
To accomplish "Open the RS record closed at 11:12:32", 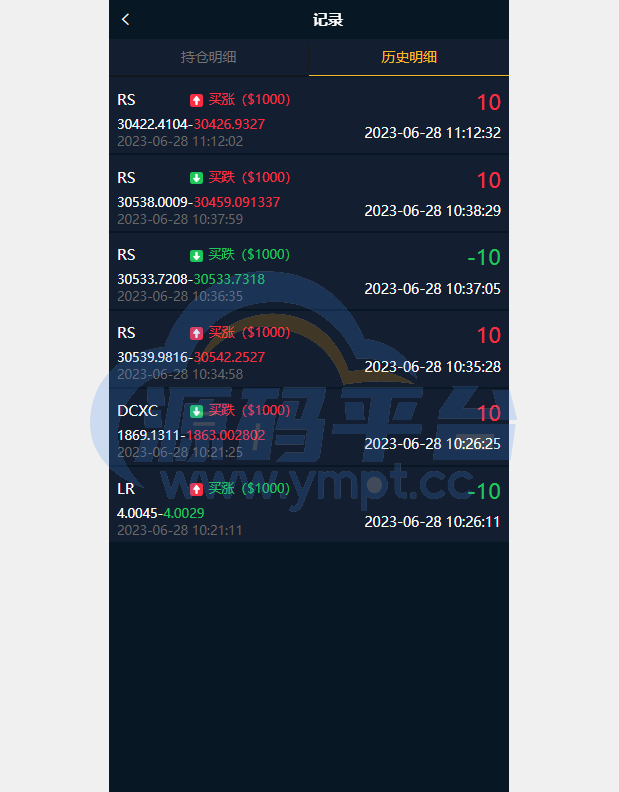I will pos(309,116).
